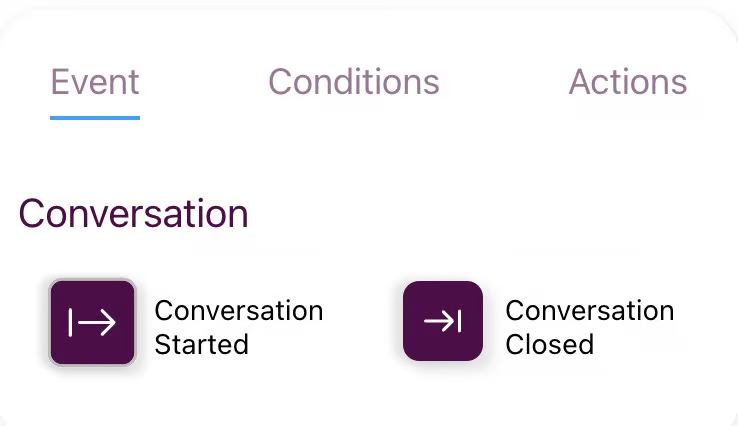Switch to the Event tab
The height and width of the screenshot is (426, 738).
(95, 82)
